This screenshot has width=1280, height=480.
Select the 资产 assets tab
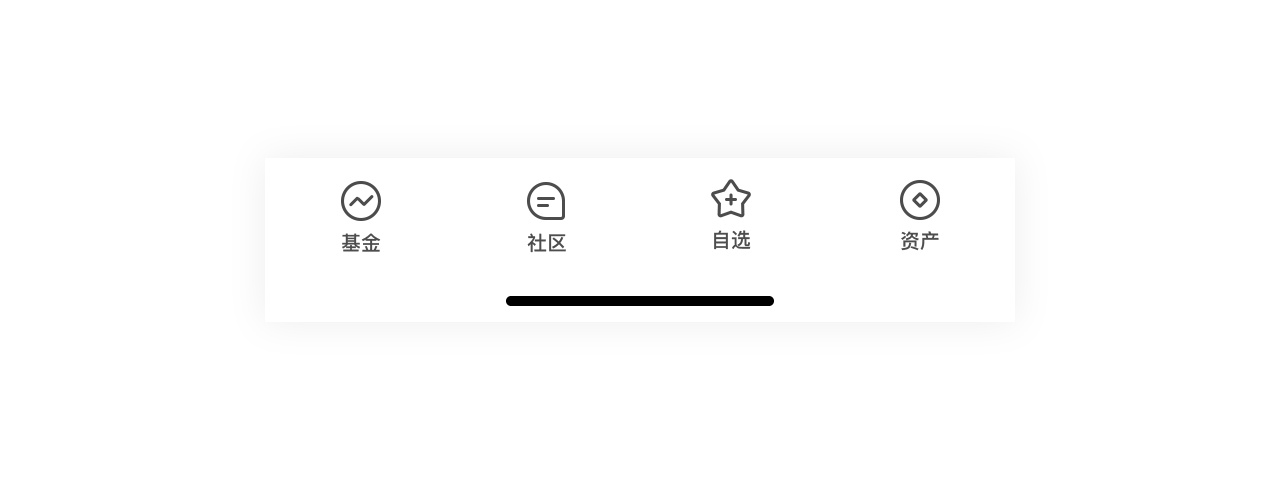coord(920,216)
